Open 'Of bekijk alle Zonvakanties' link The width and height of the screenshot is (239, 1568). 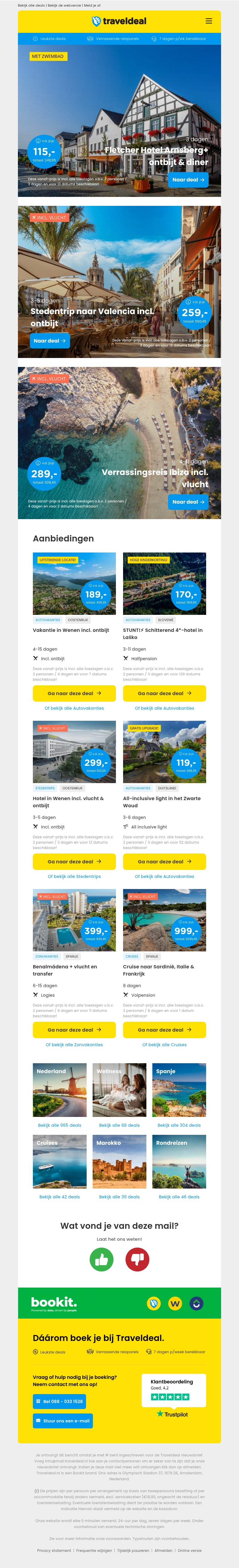(74, 1044)
